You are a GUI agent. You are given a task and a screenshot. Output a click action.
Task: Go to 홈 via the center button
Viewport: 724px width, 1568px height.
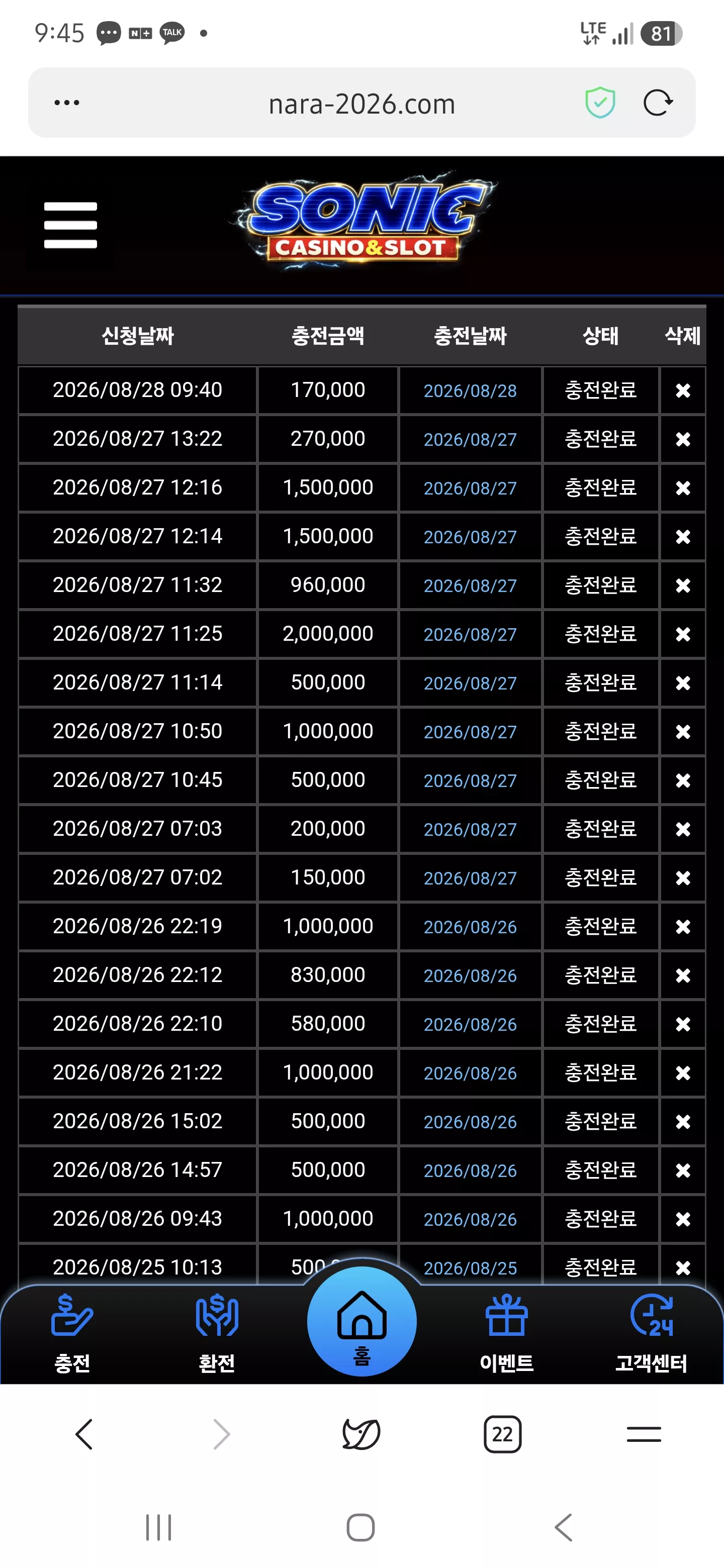361,1322
